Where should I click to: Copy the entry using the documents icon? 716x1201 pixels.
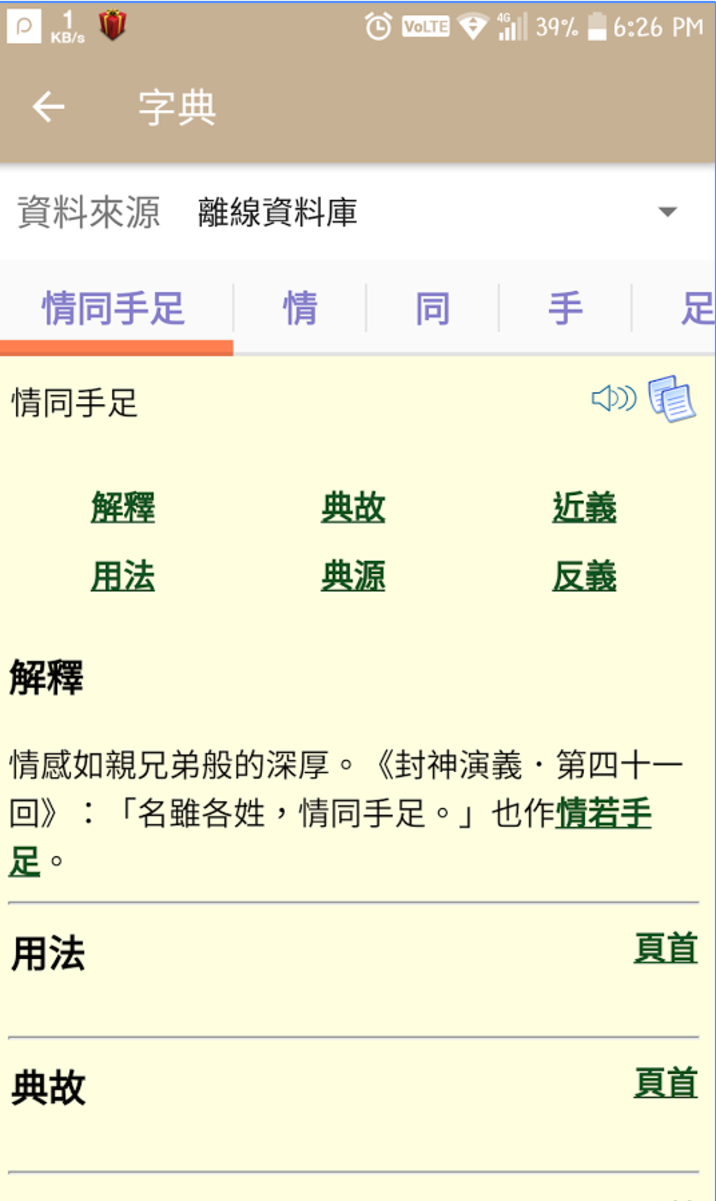(x=672, y=399)
